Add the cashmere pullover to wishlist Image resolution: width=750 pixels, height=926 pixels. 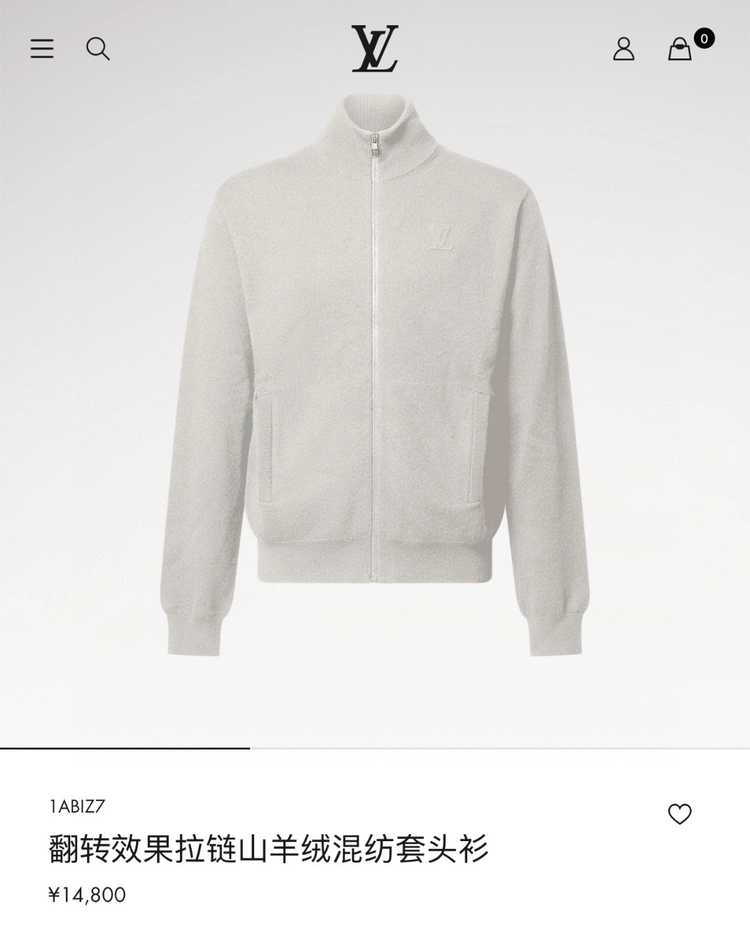[x=680, y=814]
